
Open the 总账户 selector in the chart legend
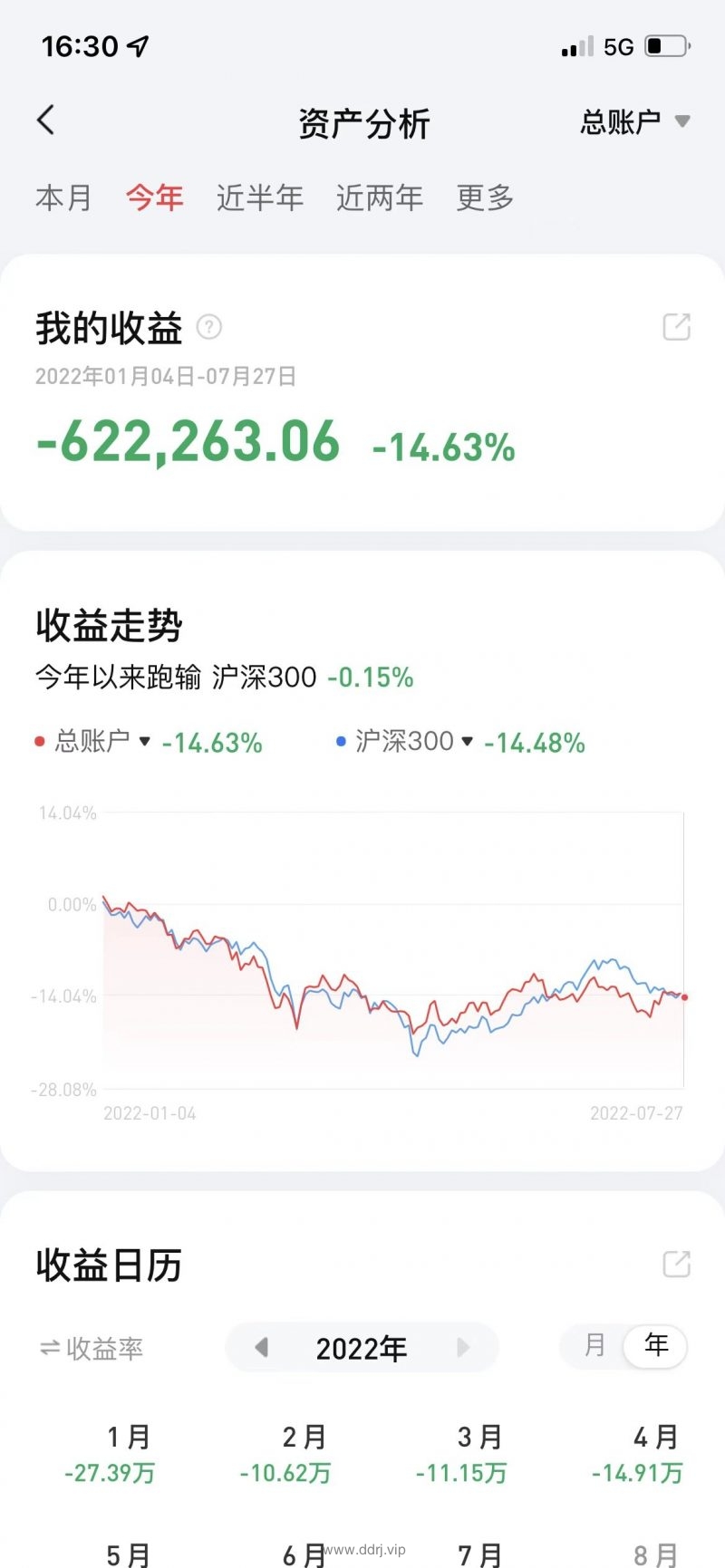pyautogui.click(x=92, y=741)
